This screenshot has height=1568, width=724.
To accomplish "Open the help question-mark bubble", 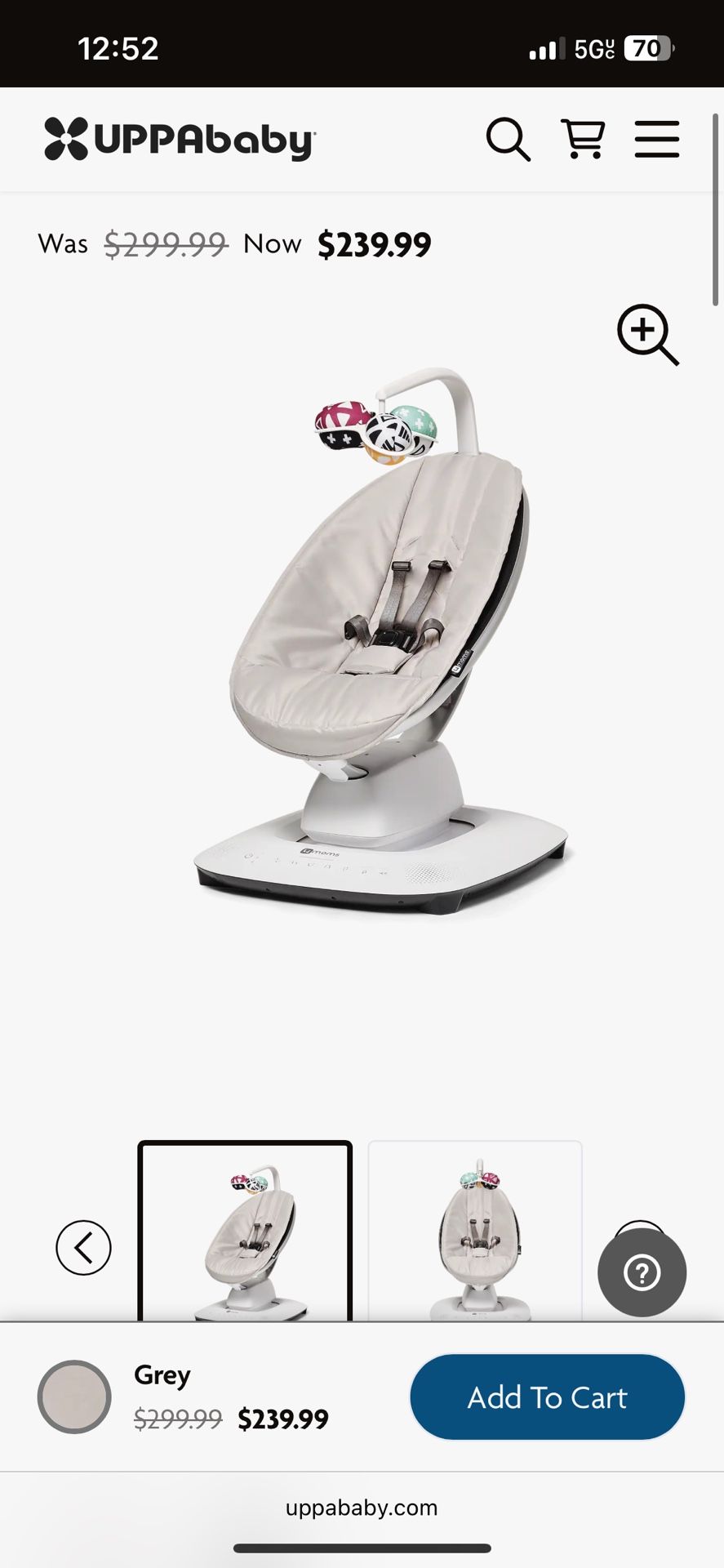I will pos(642,1272).
